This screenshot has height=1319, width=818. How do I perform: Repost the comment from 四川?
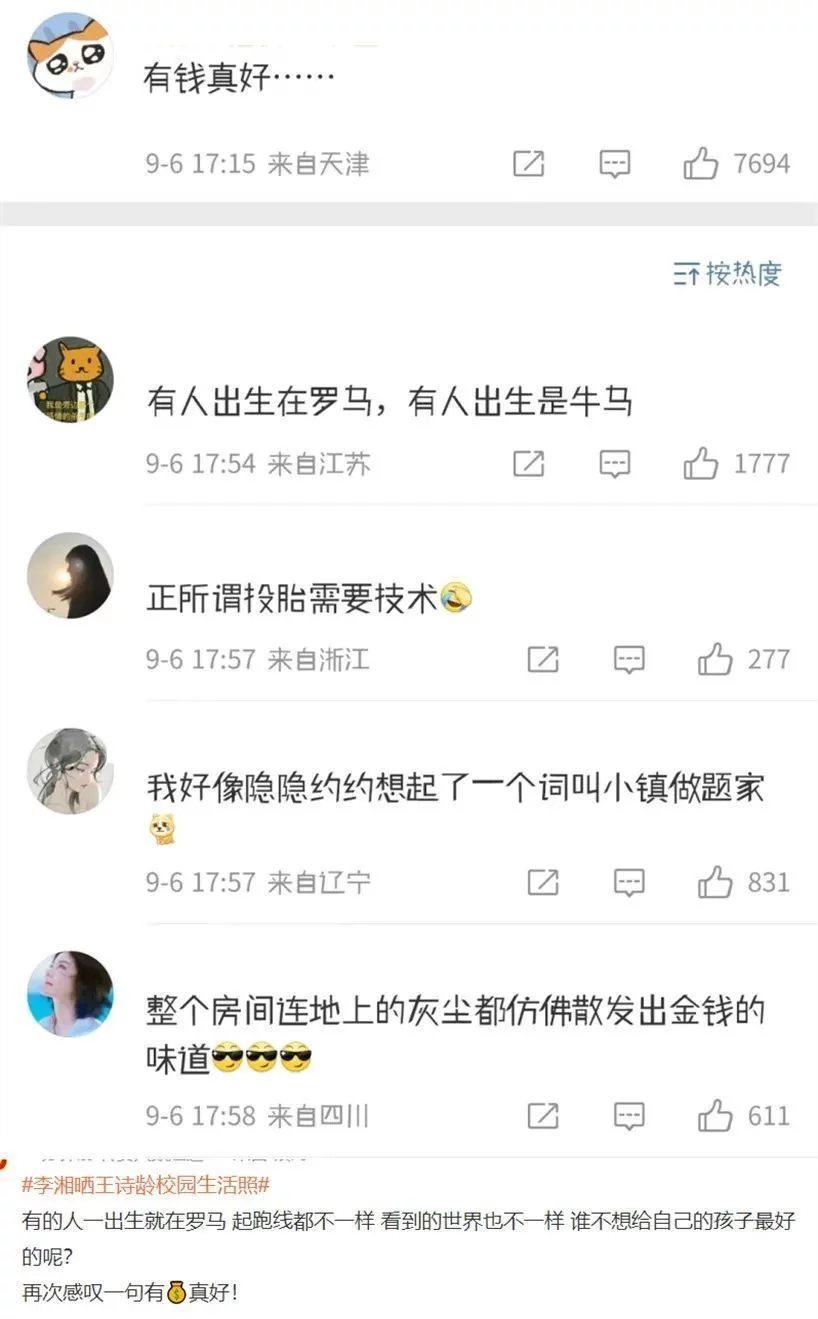(x=542, y=1115)
